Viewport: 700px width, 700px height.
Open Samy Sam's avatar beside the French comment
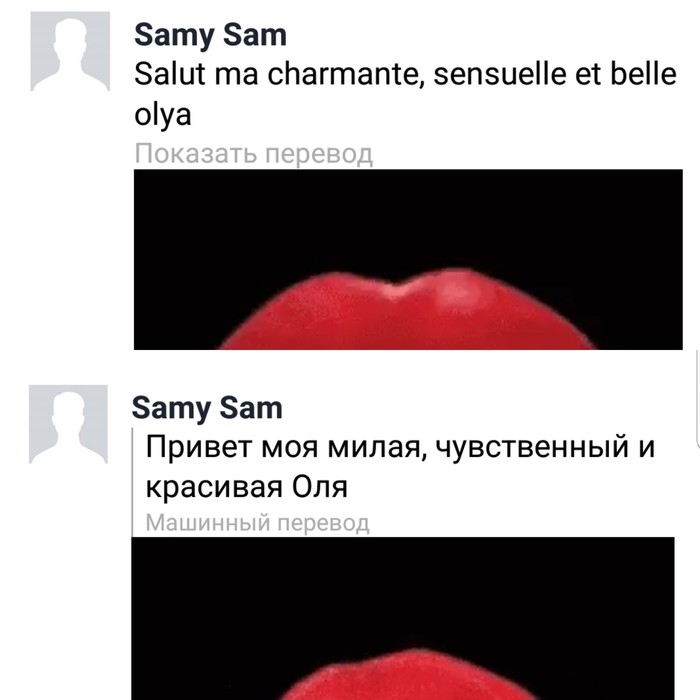tap(68, 54)
